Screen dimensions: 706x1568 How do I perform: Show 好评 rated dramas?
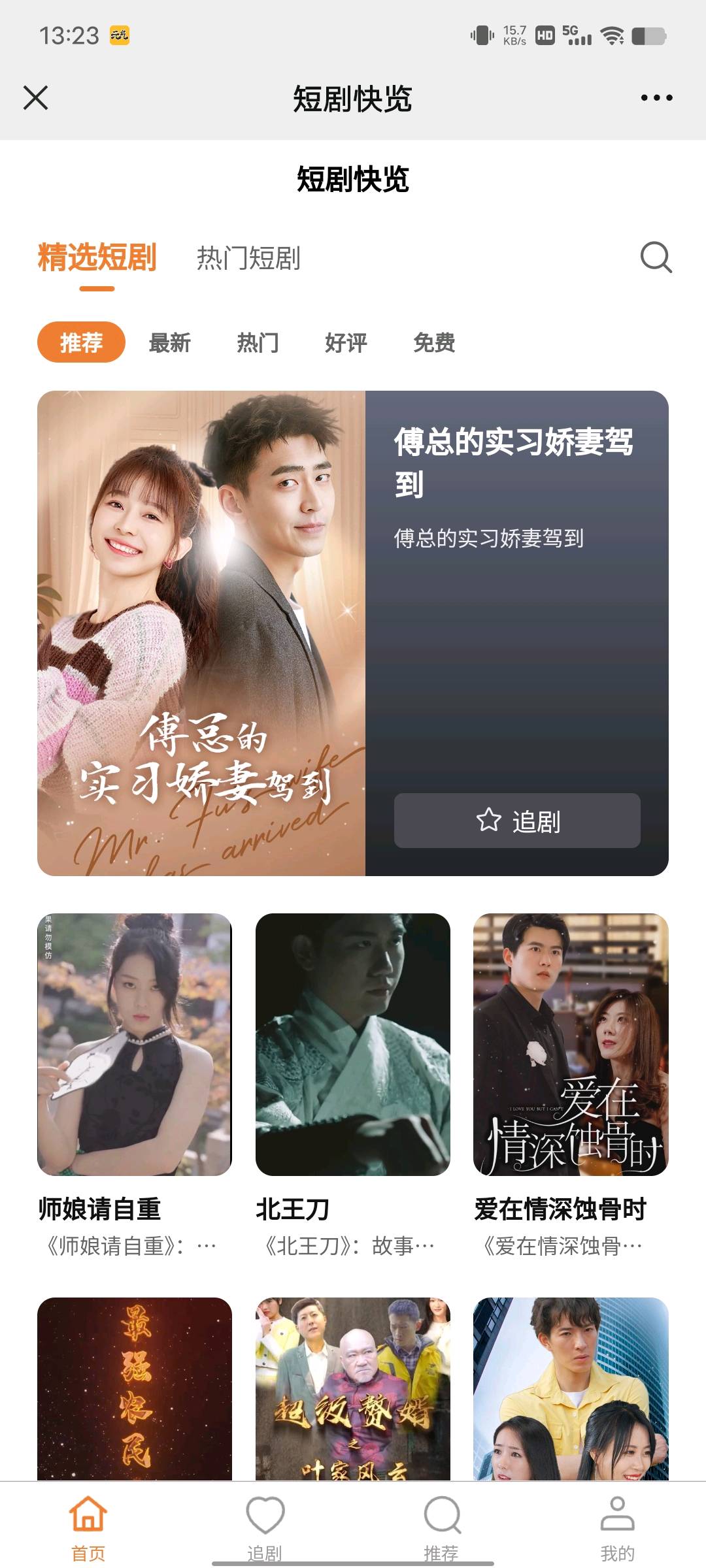(x=346, y=342)
